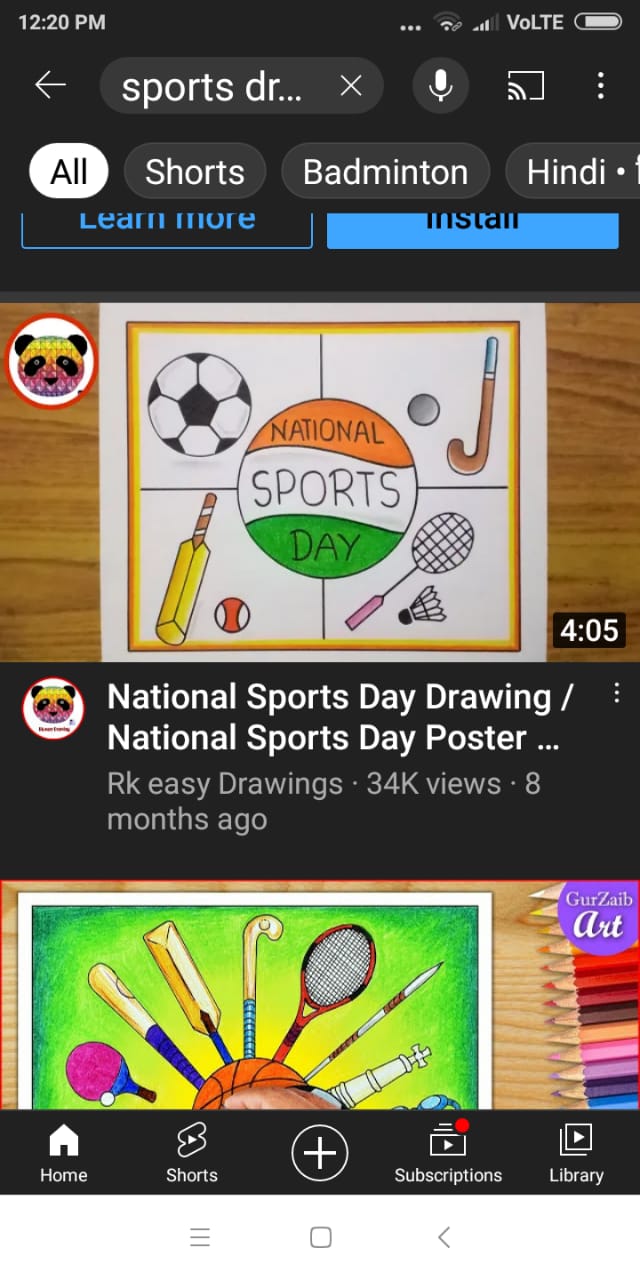
Task: Start voice search with the microphone
Action: (x=441, y=86)
